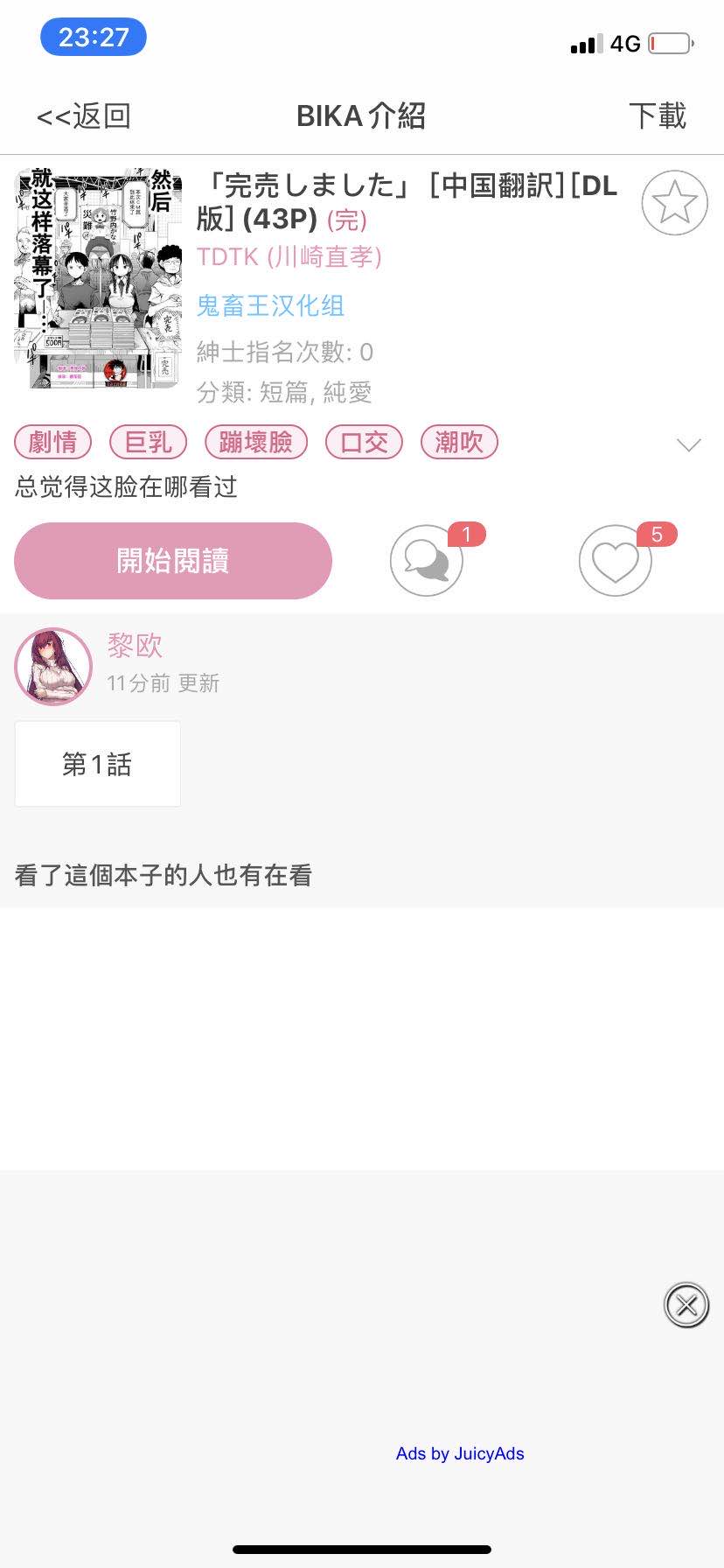Expand the tag list chevron
Screen dimensions: 724x1568
689,445
